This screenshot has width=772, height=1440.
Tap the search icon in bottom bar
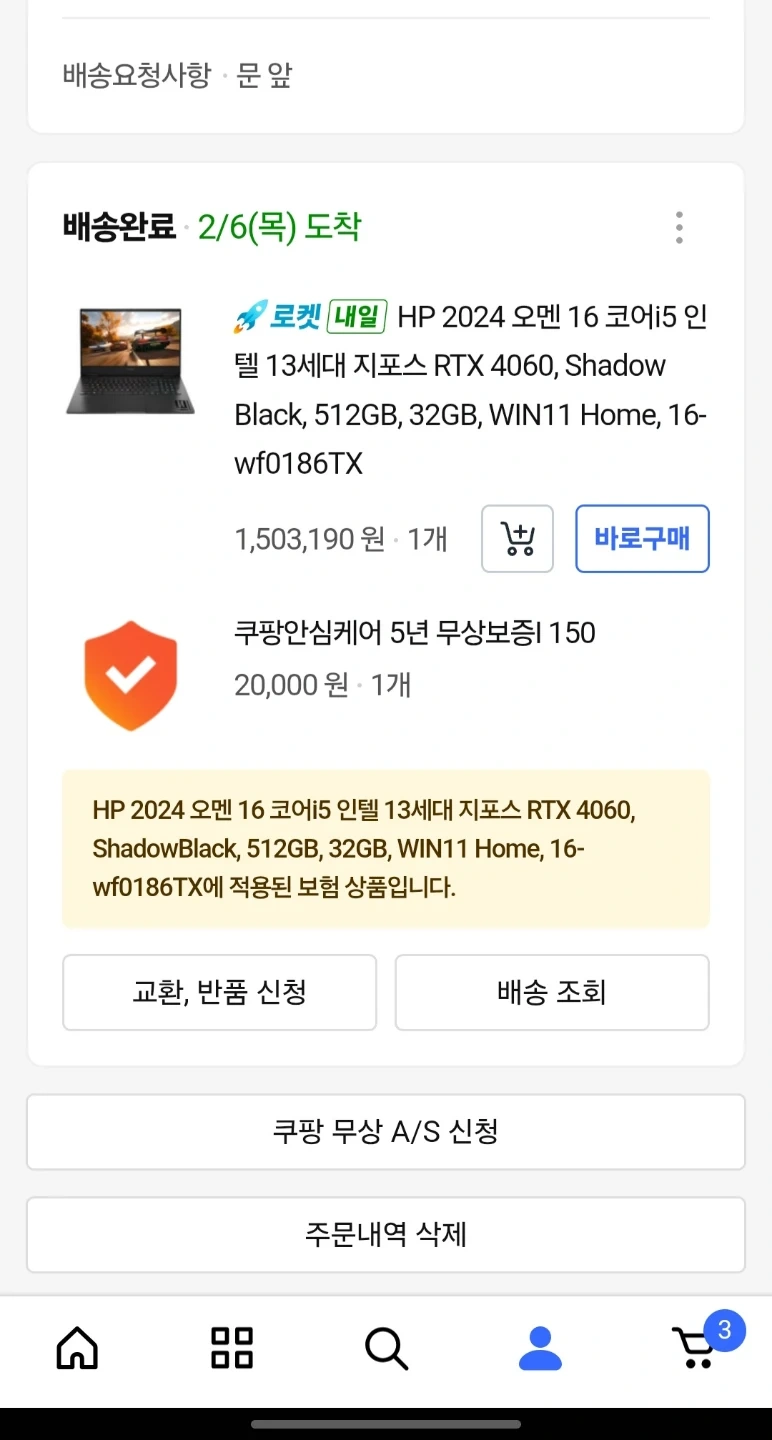(385, 1349)
